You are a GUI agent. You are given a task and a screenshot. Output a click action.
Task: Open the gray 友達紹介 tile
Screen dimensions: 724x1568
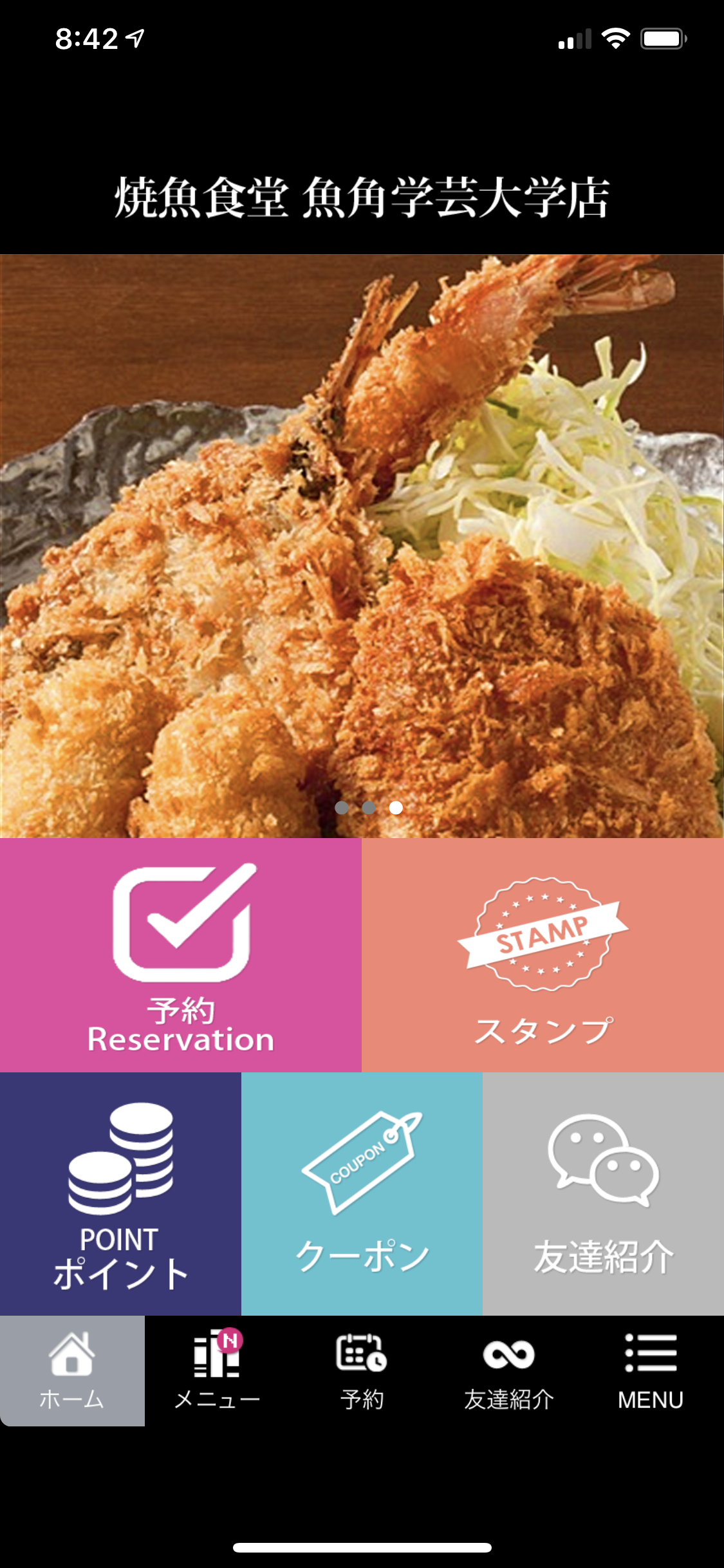point(604,1193)
